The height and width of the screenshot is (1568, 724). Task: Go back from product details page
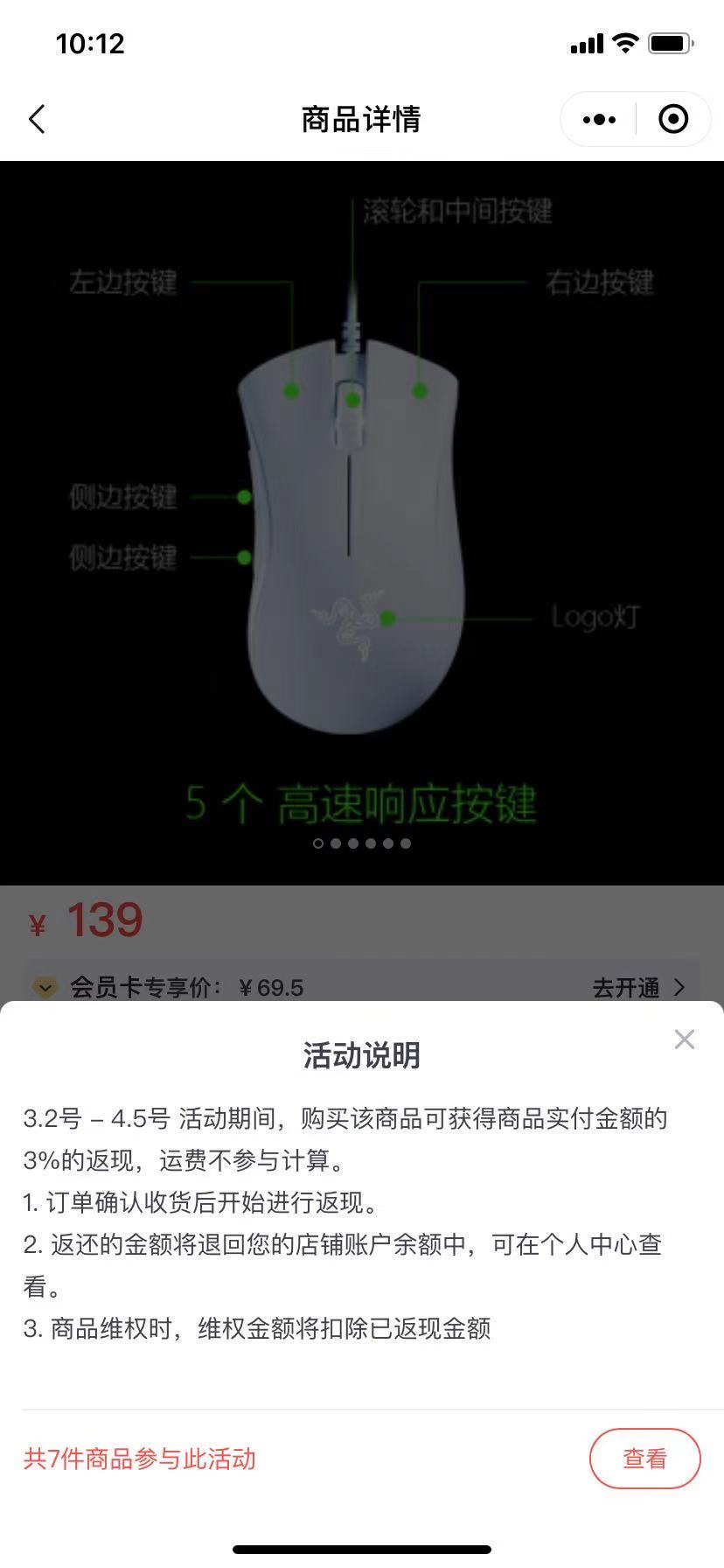(x=37, y=119)
